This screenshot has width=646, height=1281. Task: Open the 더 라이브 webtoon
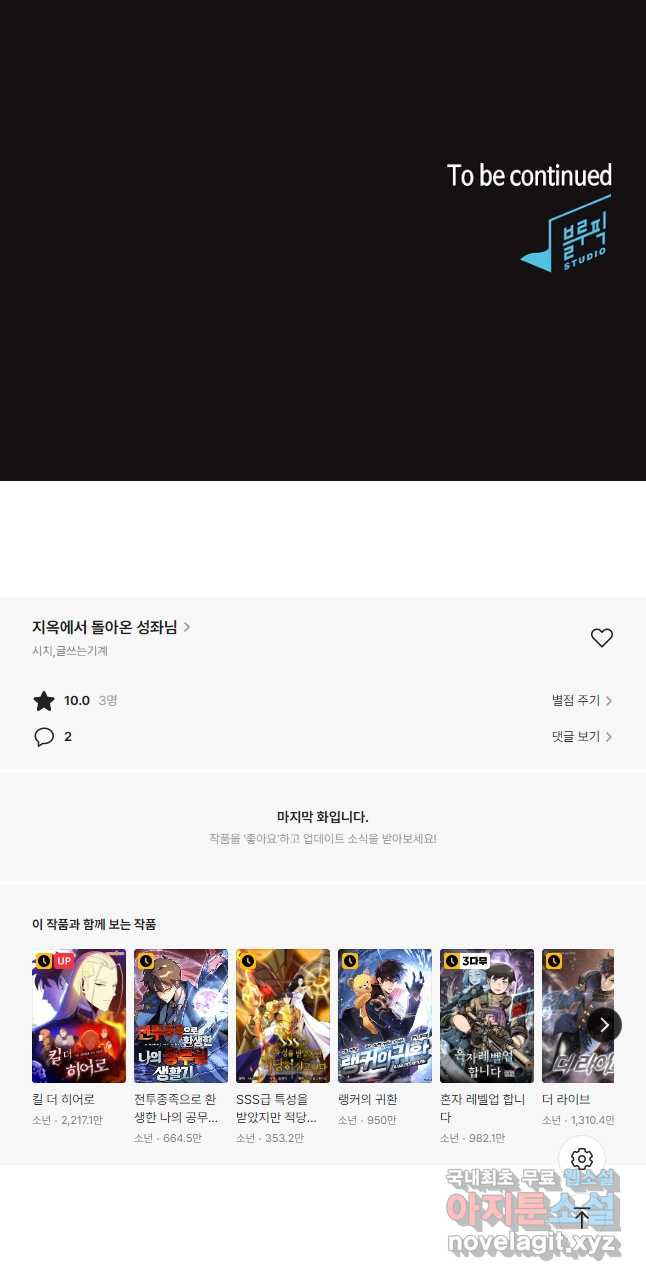click(x=570, y=1016)
